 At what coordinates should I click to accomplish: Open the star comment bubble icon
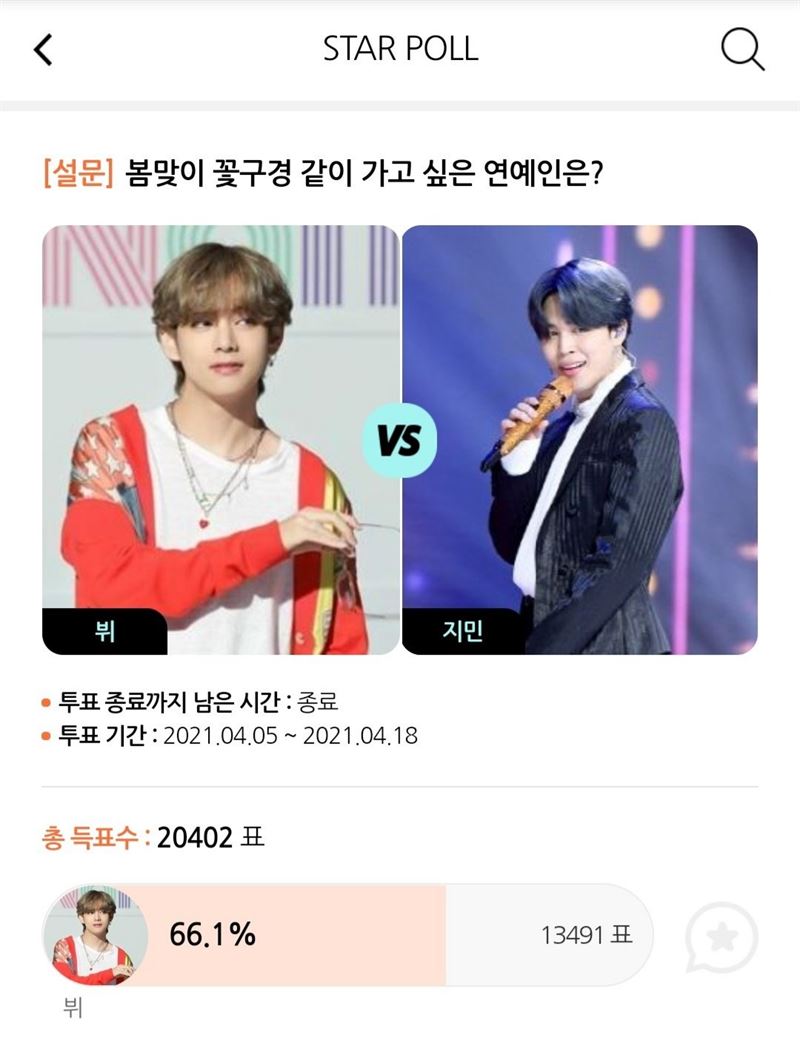click(x=721, y=938)
